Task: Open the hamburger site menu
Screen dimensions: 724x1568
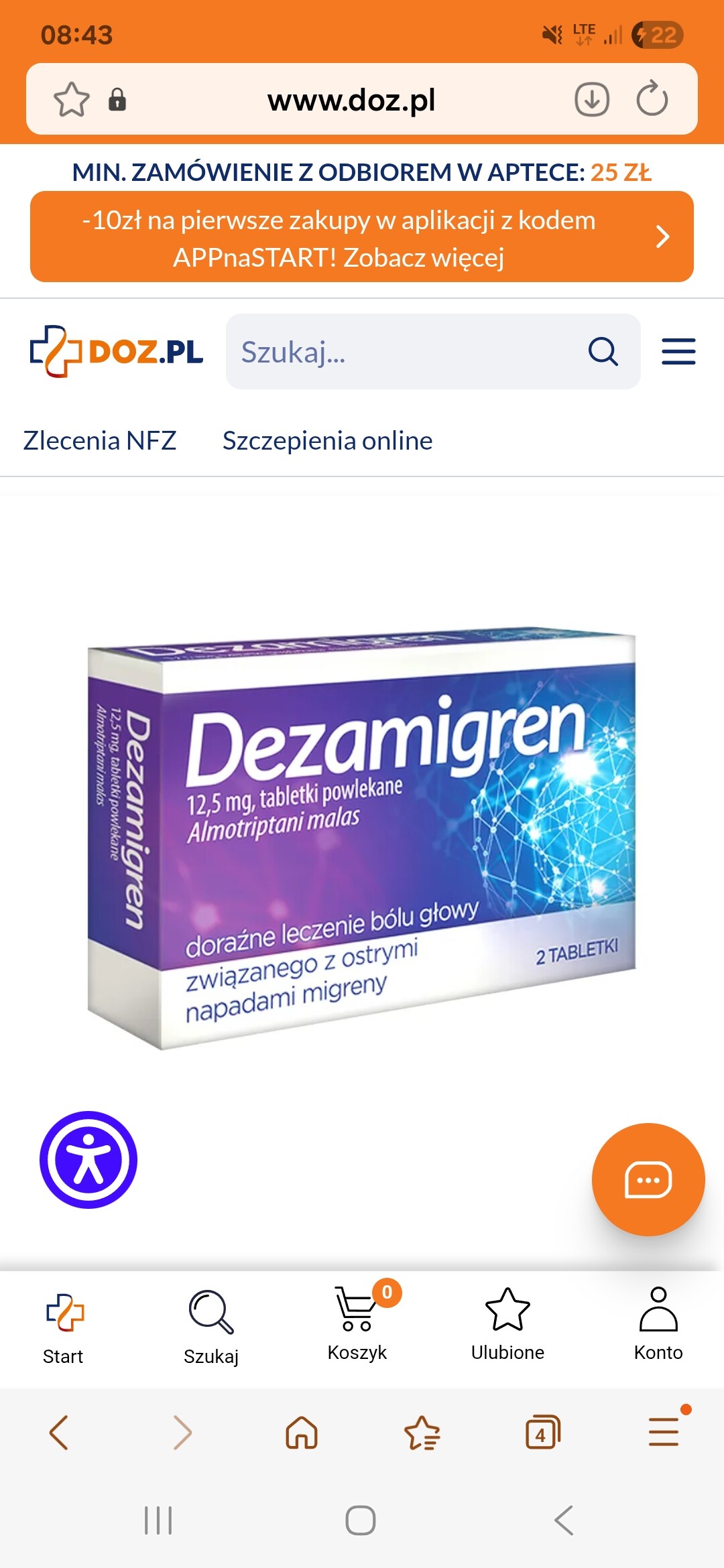Action: [x=678, y=352]
